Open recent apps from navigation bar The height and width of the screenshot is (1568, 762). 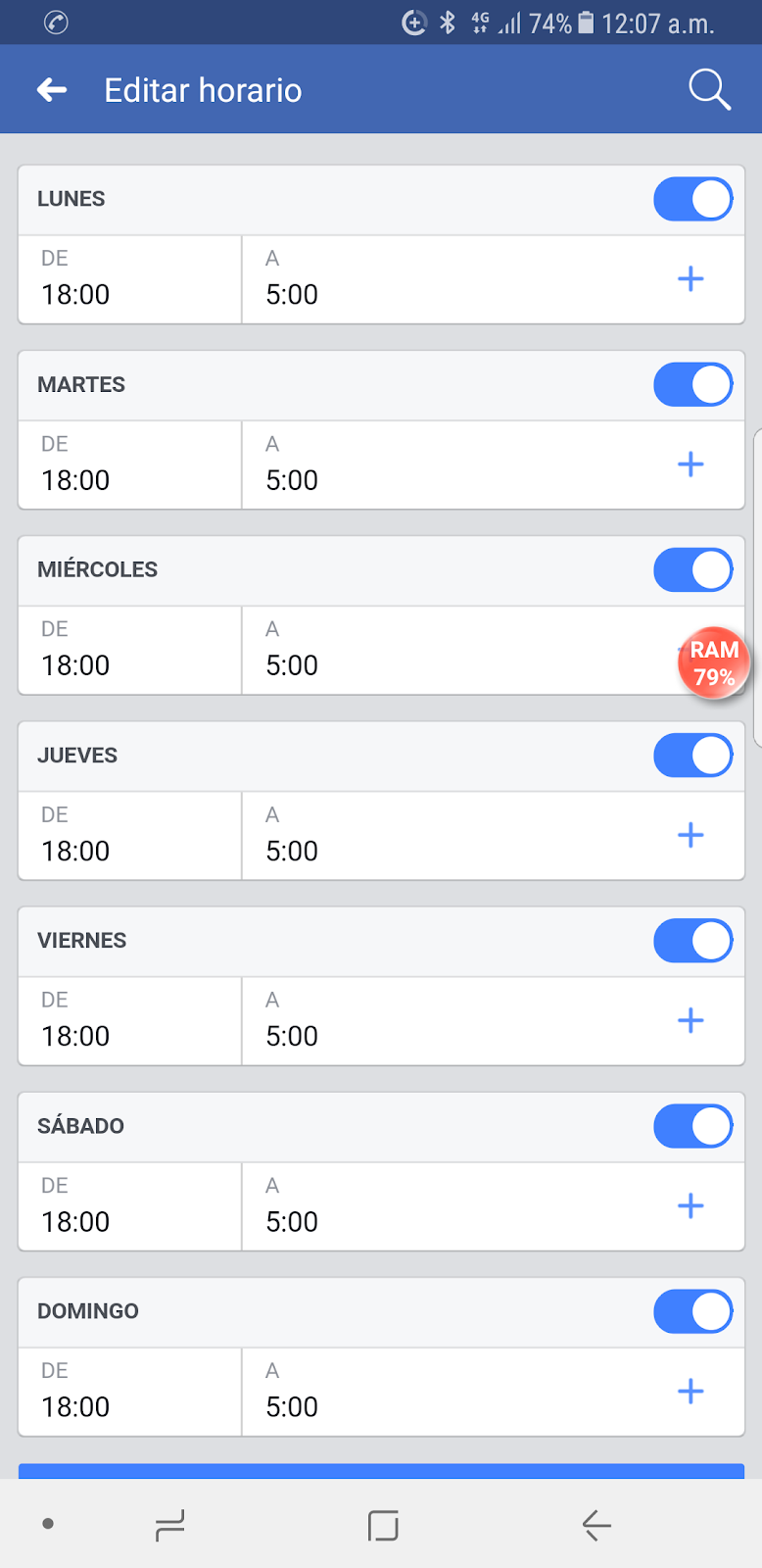[x=169, y=1525]
